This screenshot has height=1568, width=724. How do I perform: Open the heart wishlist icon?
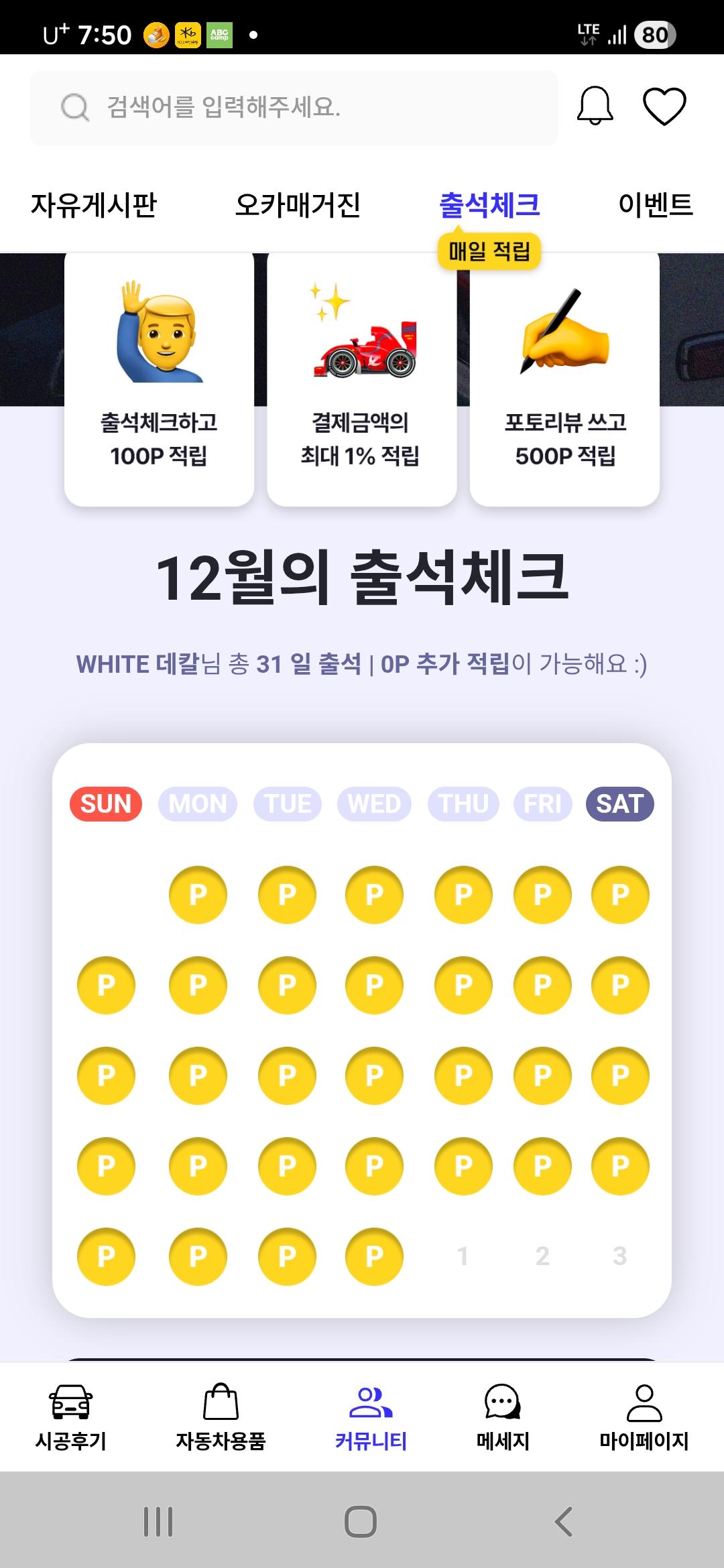[664, 106]
